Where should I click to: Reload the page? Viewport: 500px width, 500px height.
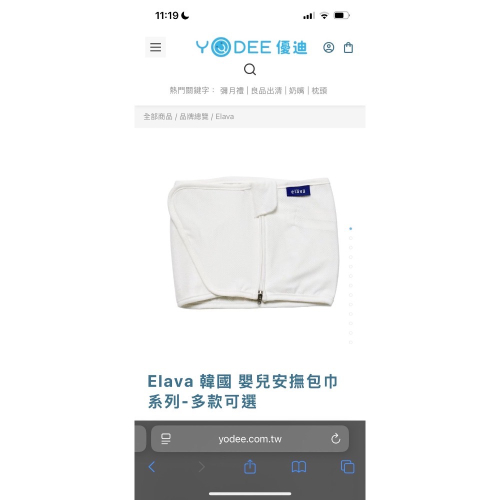coord(336,439)
